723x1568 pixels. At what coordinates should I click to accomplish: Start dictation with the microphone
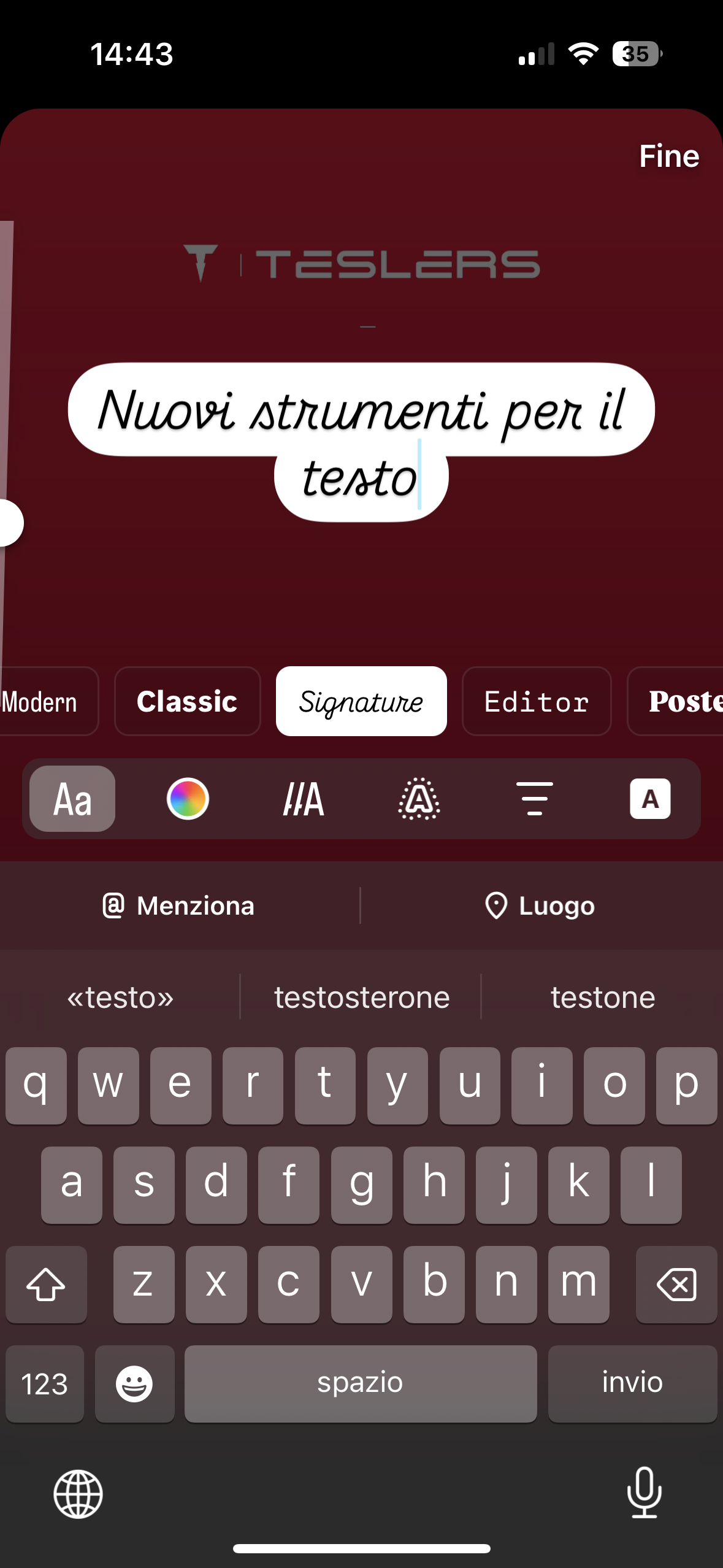coord(645,1493)
